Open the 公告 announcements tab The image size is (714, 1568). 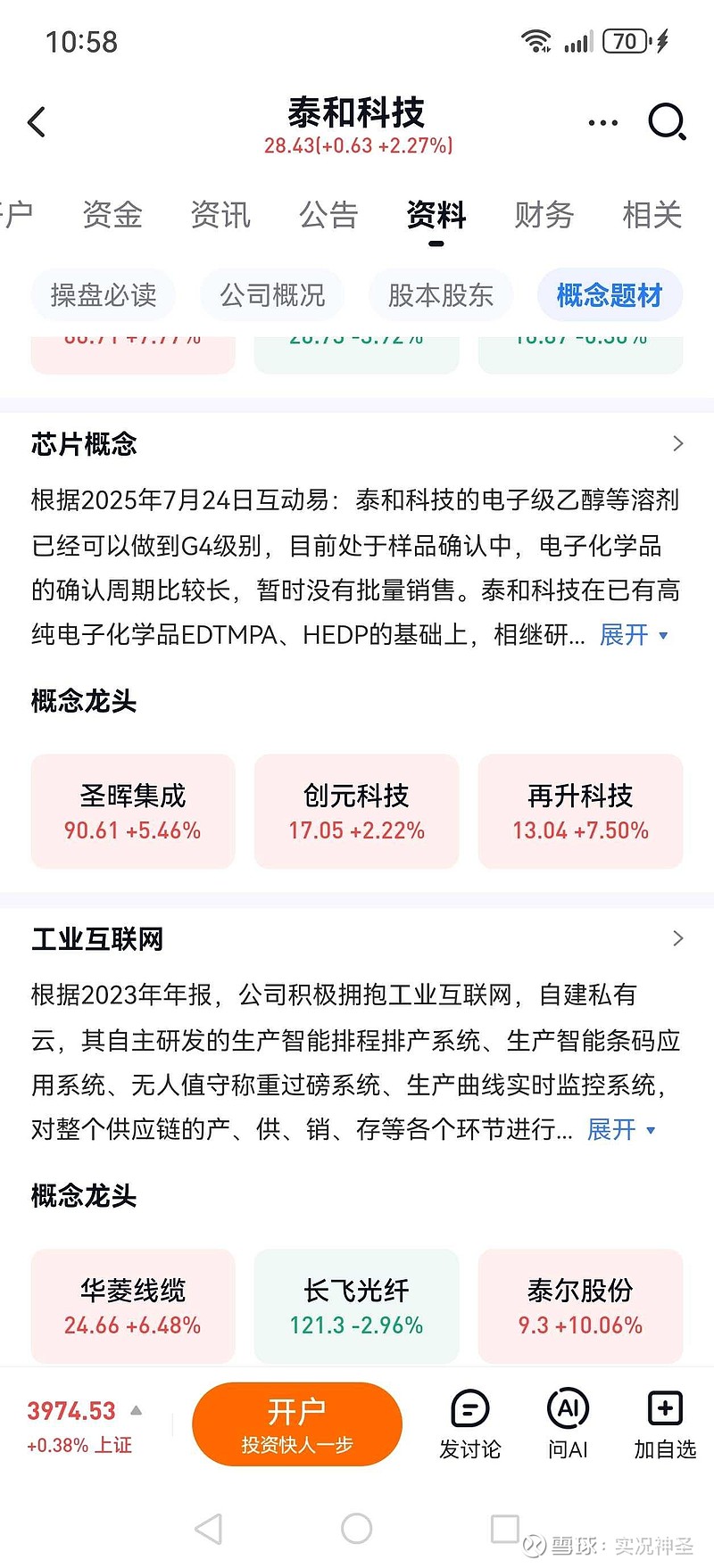[x=328, y=215]
